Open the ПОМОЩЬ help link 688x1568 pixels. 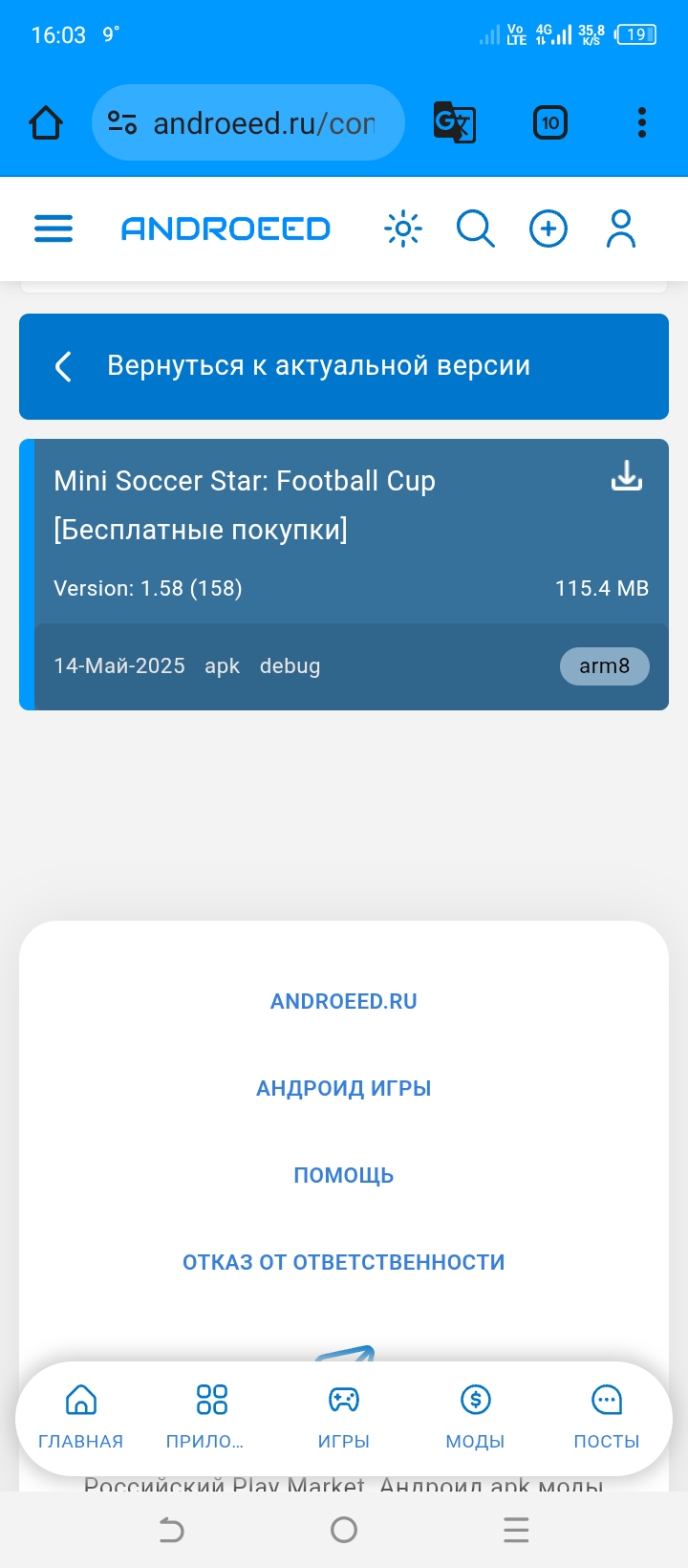[344, 1175]
